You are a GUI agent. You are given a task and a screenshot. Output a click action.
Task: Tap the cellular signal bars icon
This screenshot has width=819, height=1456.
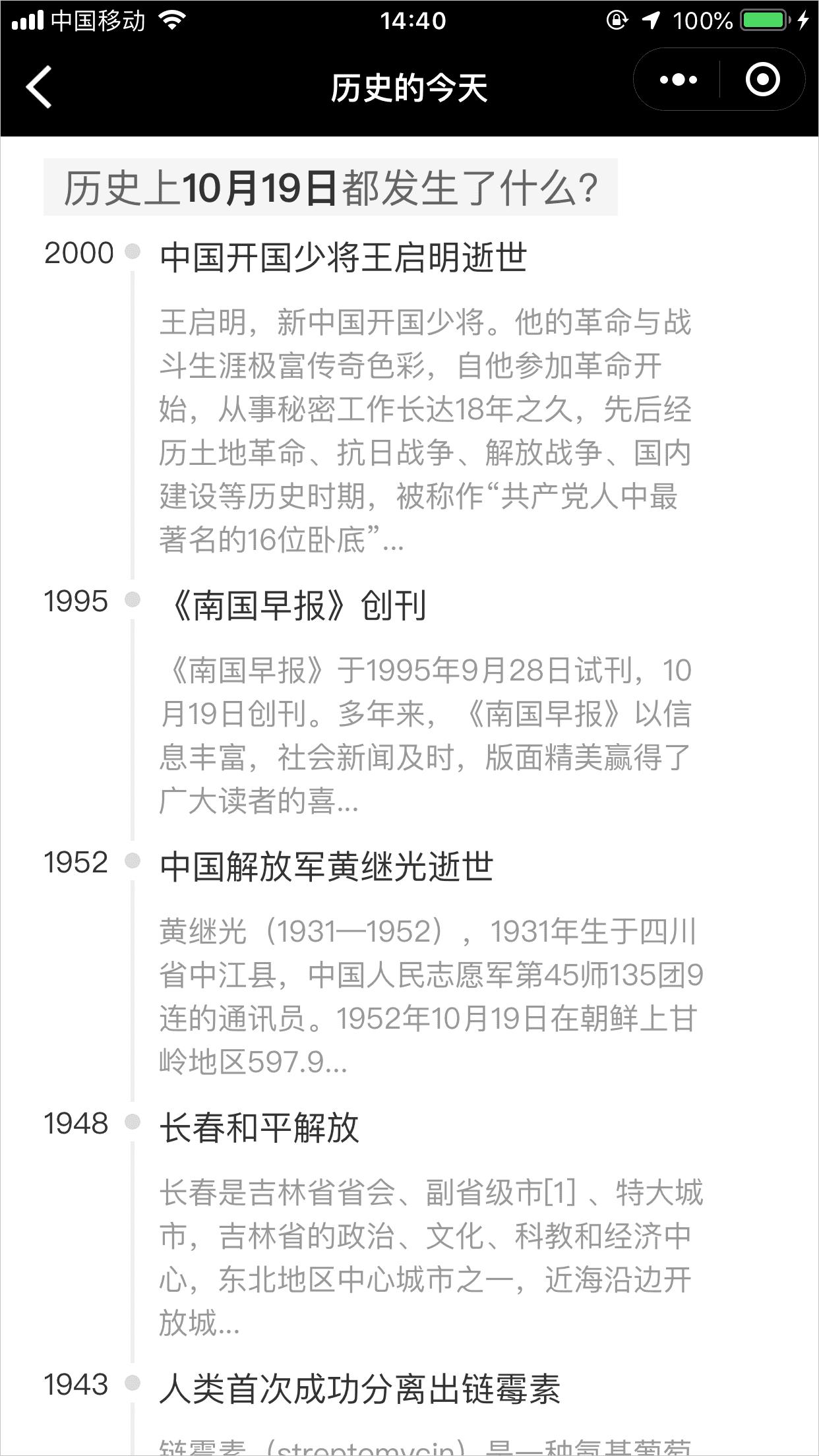(29, 20)
